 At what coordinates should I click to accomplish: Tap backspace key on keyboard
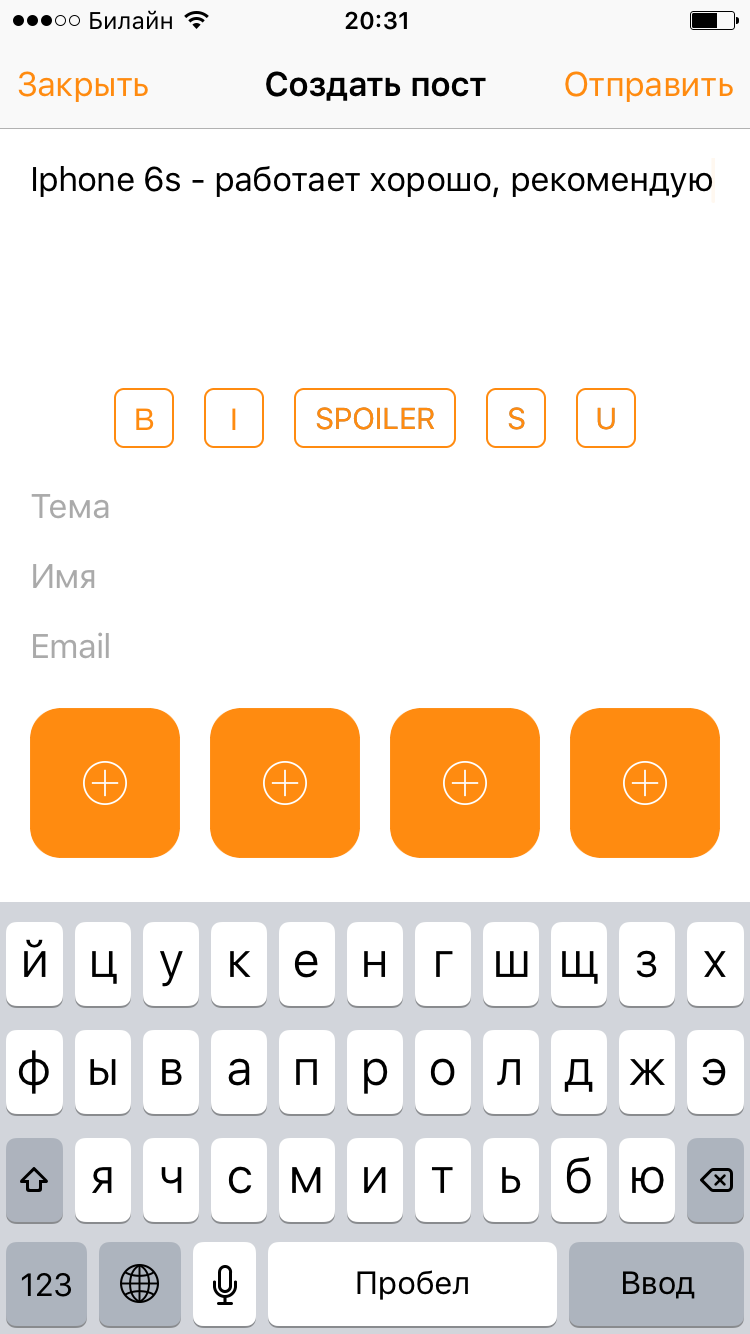tap(715, 1180)
